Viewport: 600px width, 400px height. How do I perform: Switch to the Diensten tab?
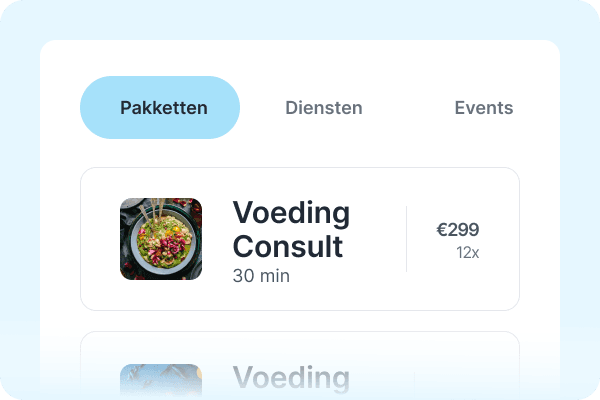coord(324,108)
